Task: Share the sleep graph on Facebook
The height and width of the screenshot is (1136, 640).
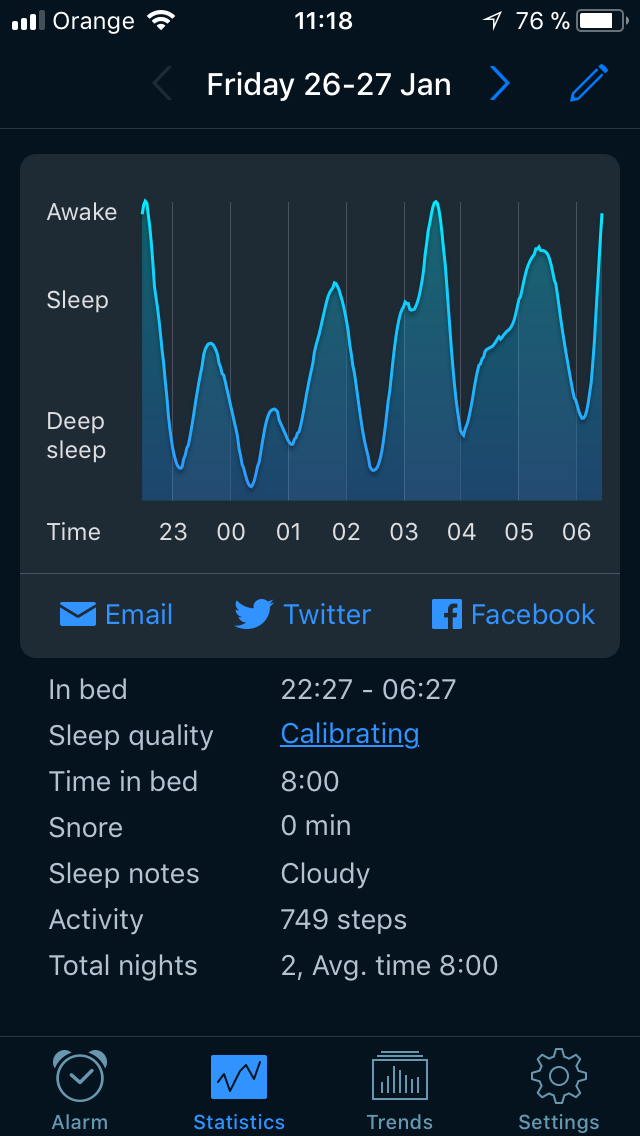Action: coord(513,614)
